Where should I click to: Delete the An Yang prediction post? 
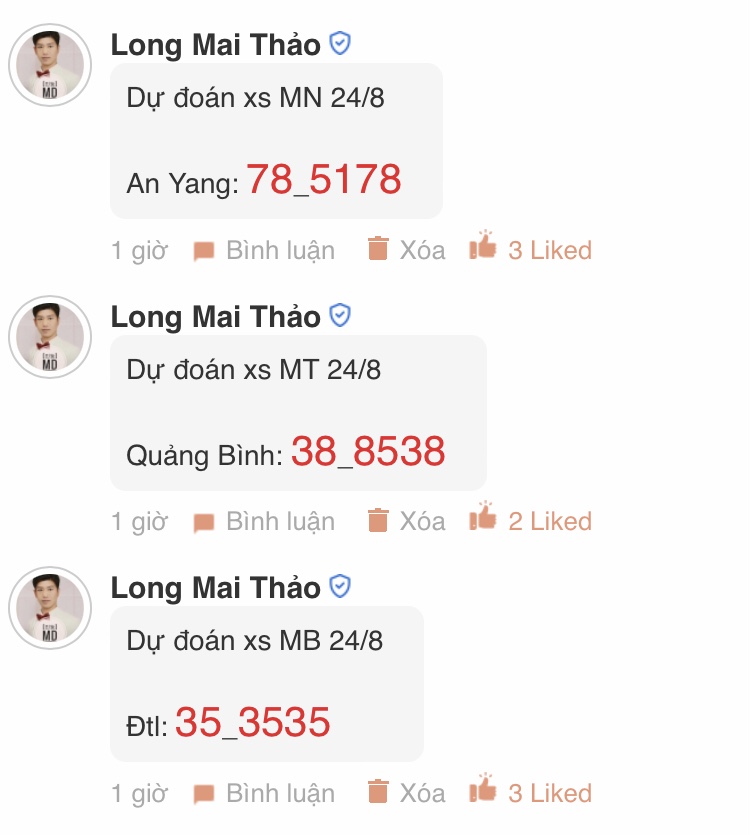tap(406, 250)
